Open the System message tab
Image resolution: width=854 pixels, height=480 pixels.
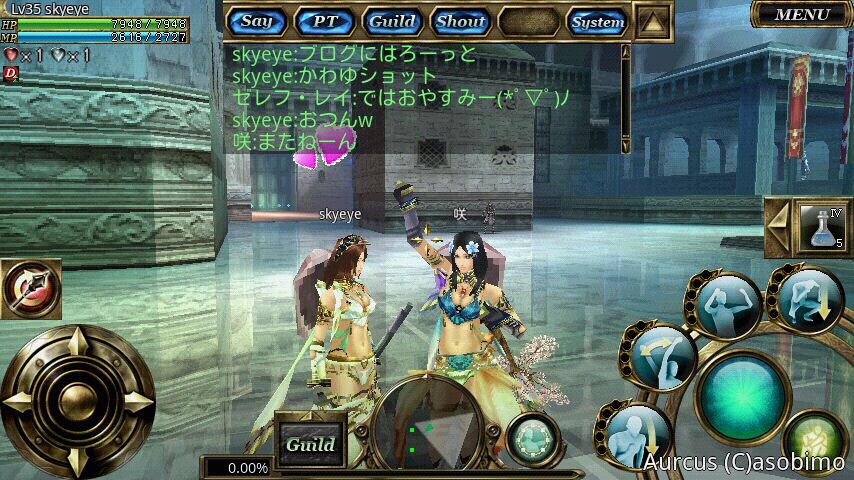point(598,21)
